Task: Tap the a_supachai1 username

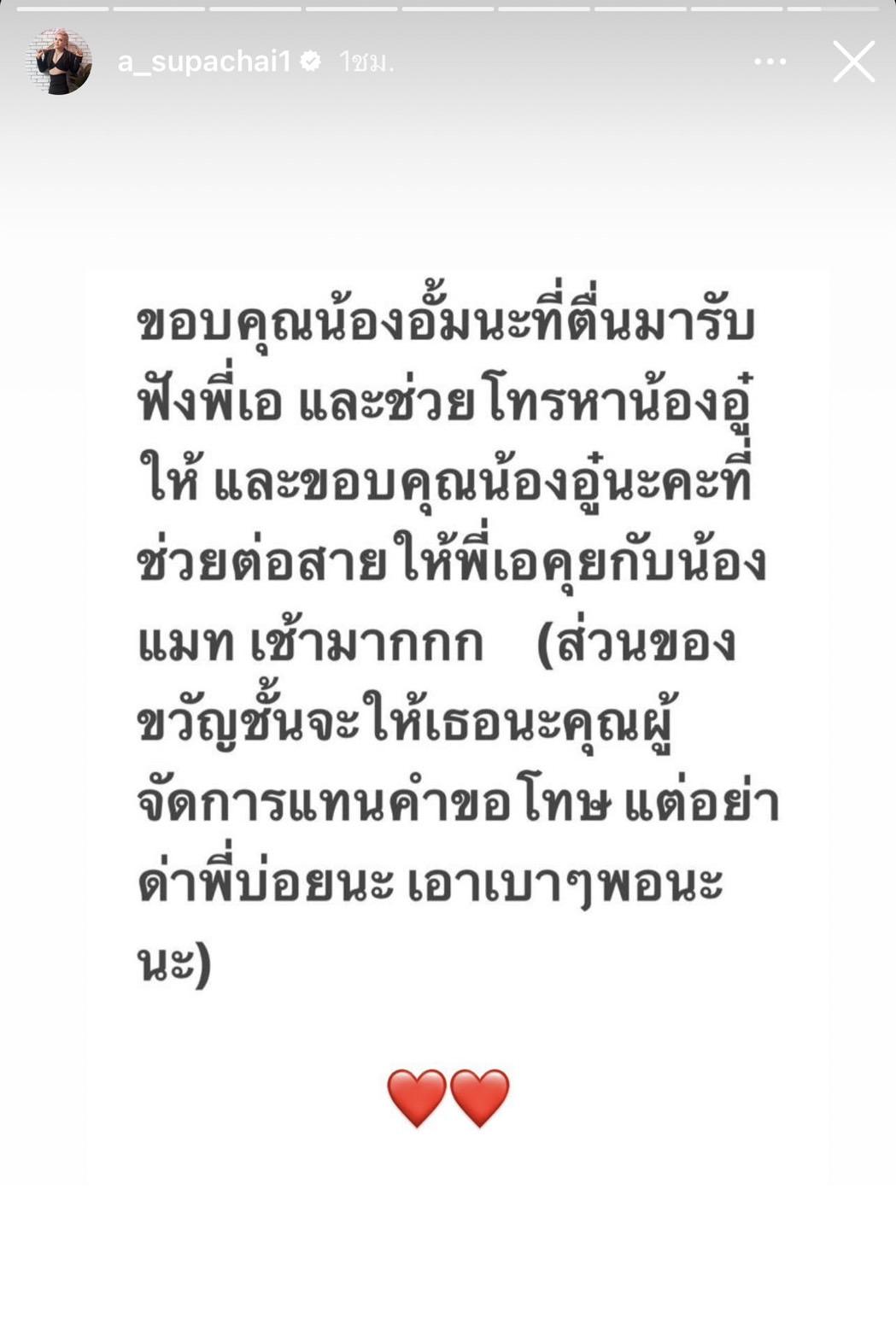Action: [x=204, y=61]
